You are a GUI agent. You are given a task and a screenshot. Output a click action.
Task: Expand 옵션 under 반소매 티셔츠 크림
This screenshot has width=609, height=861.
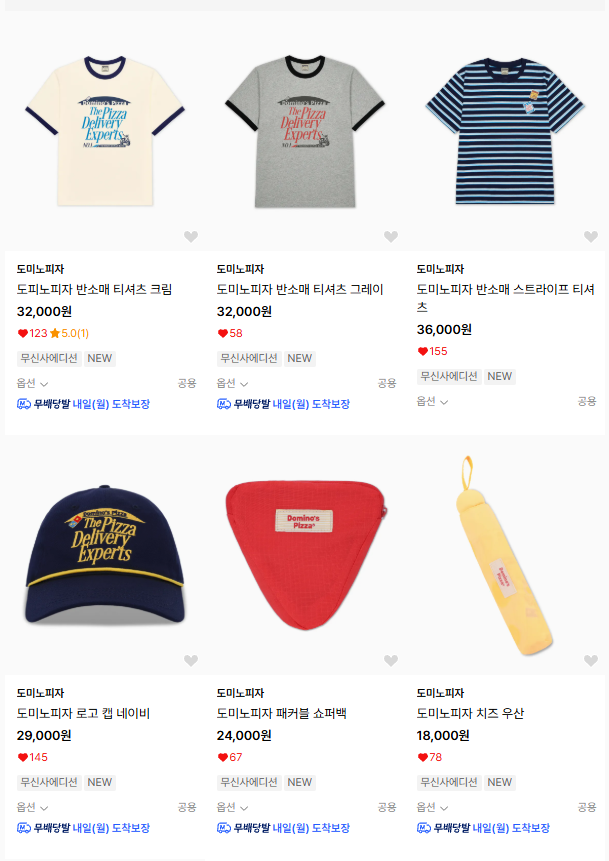click(32, 383)
